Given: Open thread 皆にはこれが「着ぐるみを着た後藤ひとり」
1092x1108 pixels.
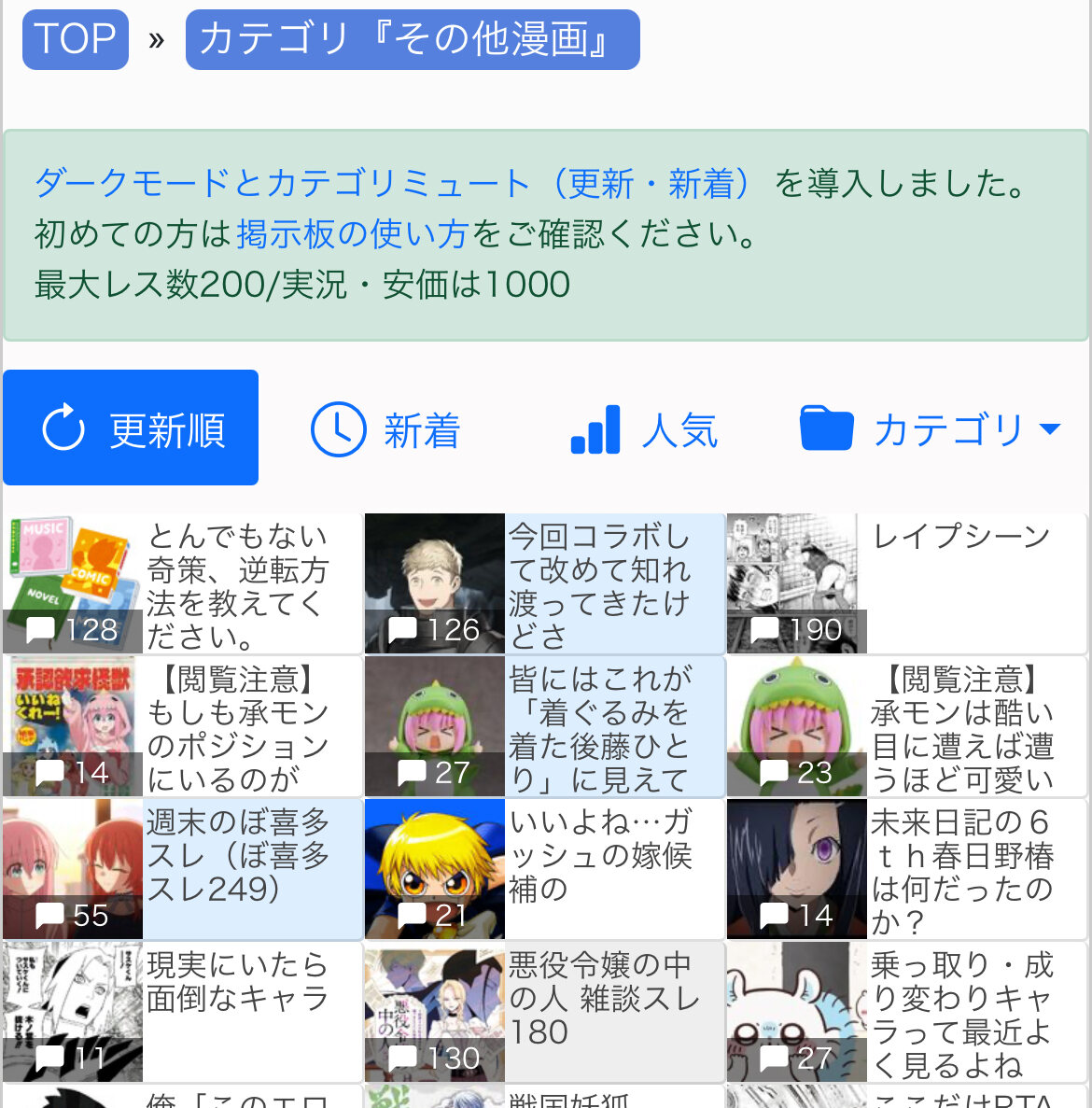Looking at the screenshot, I should click(599, 728).
